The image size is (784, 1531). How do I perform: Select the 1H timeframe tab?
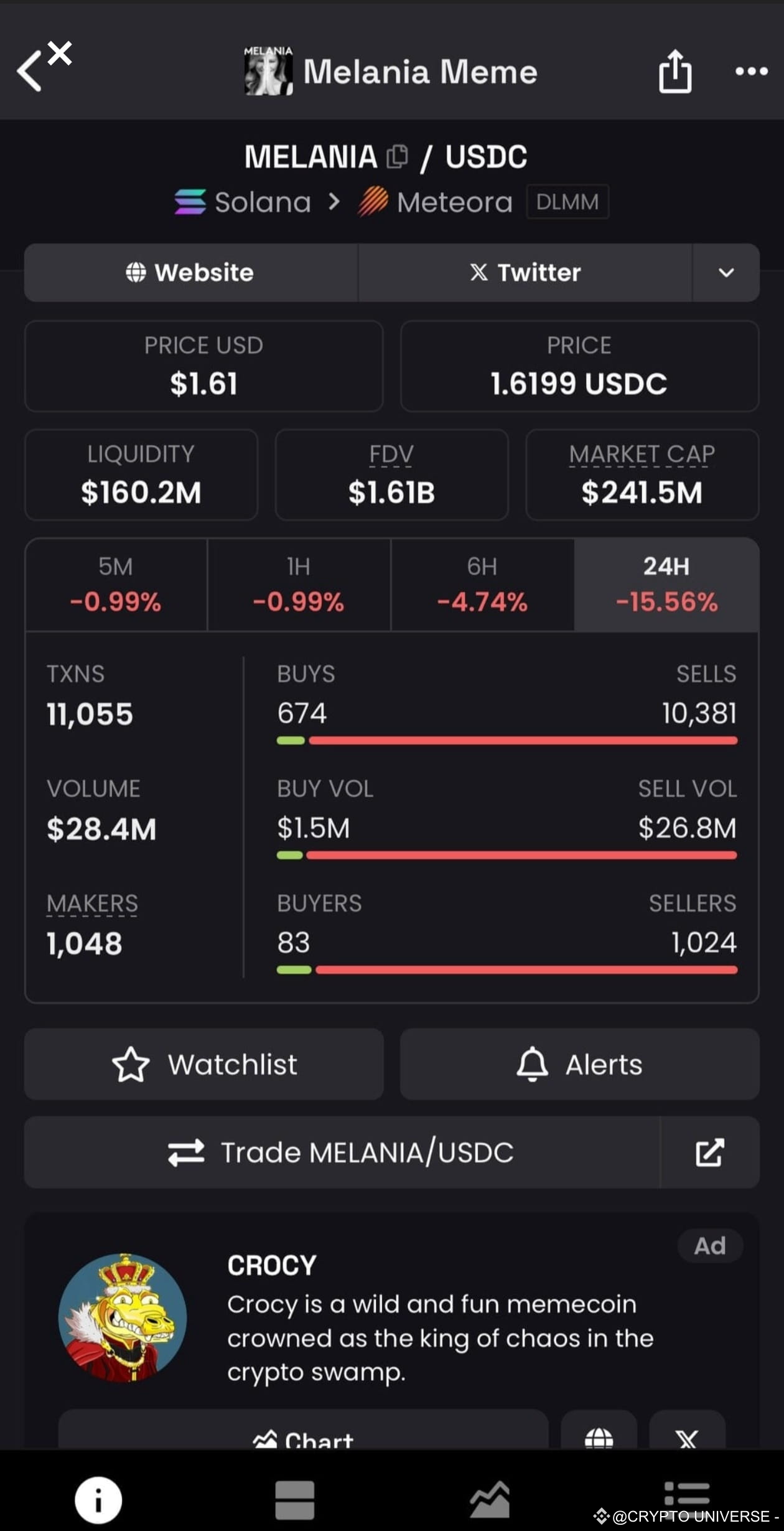tap(297, 584)
